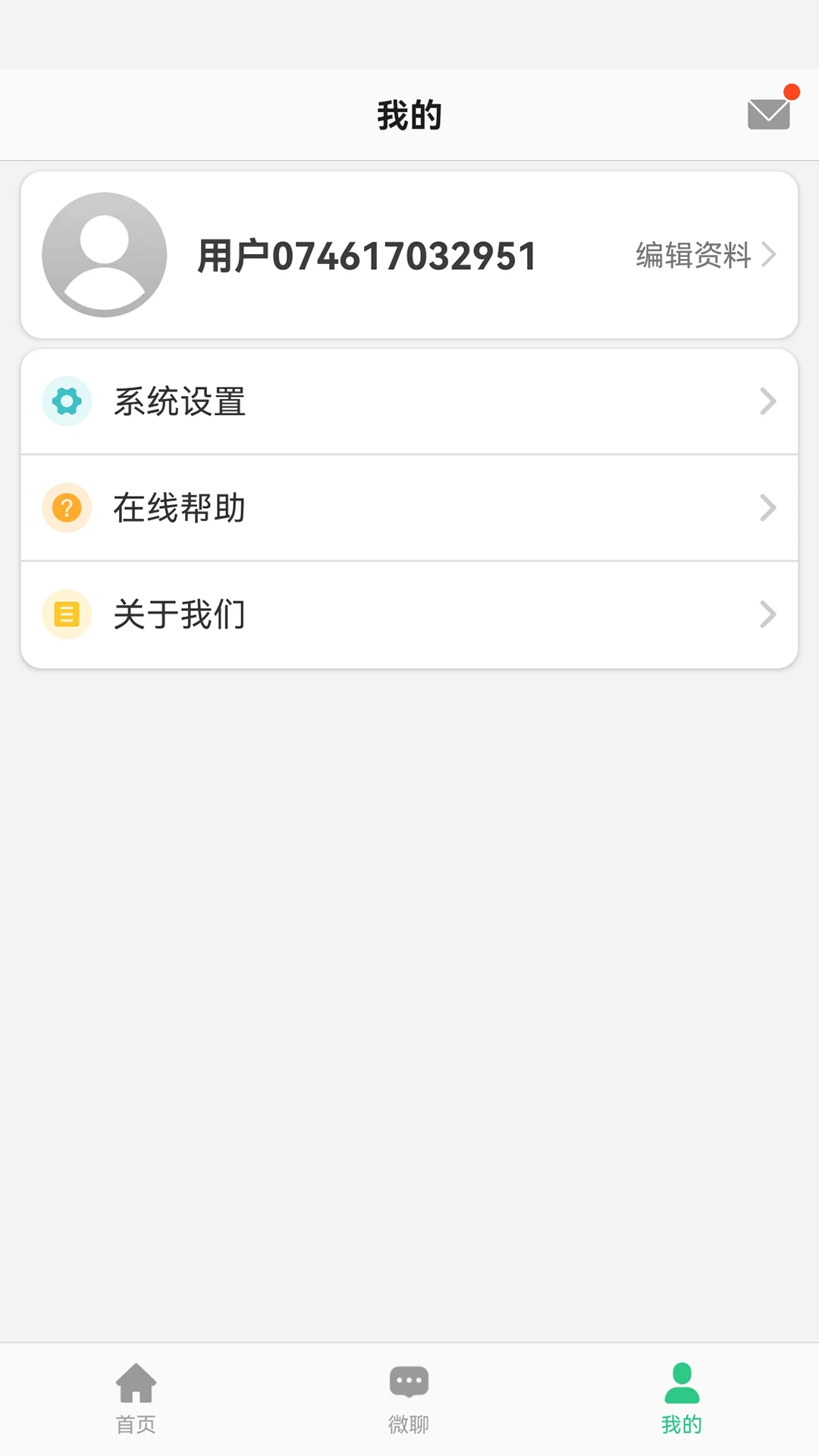The height and width of the screenshot is (1456, 819).
Task: Click the question mark icon beside 在线帮助
Action: 66,507
